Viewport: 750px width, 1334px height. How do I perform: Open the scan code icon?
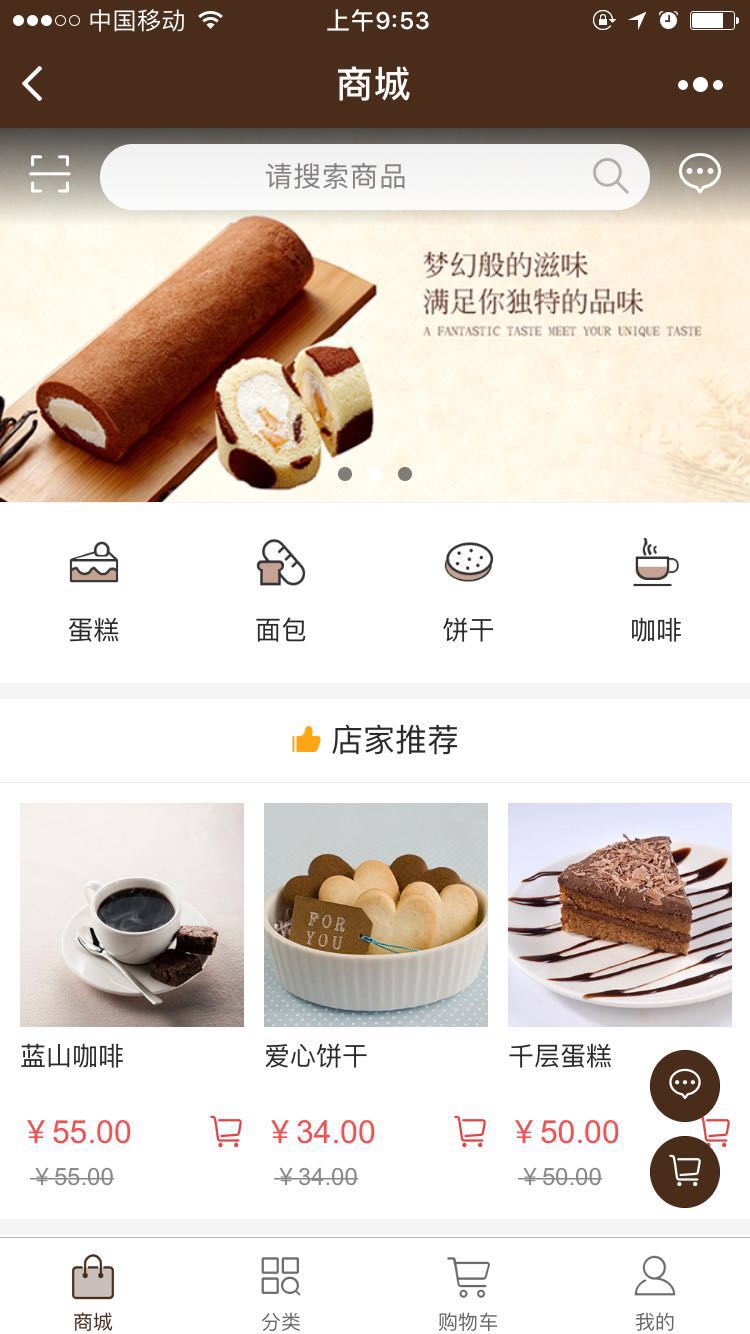(49, 174)
